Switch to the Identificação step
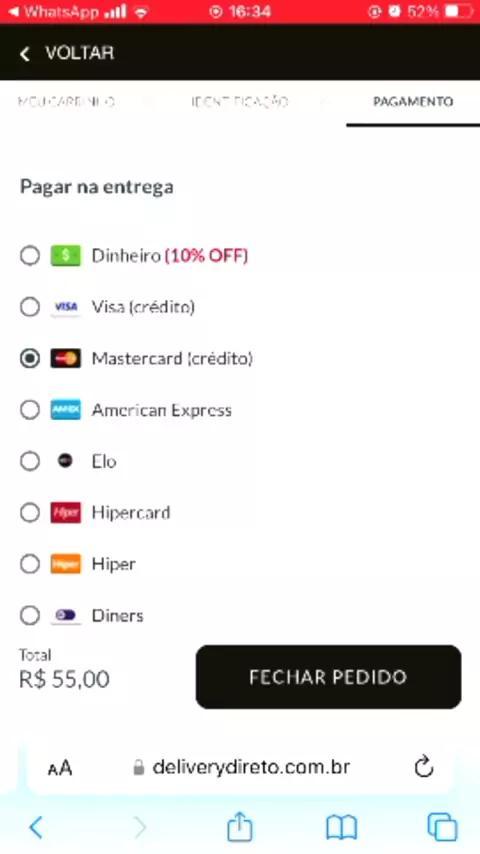Image resolution: width=480 pixels, height=854 pixels. (x=239, y=102)
